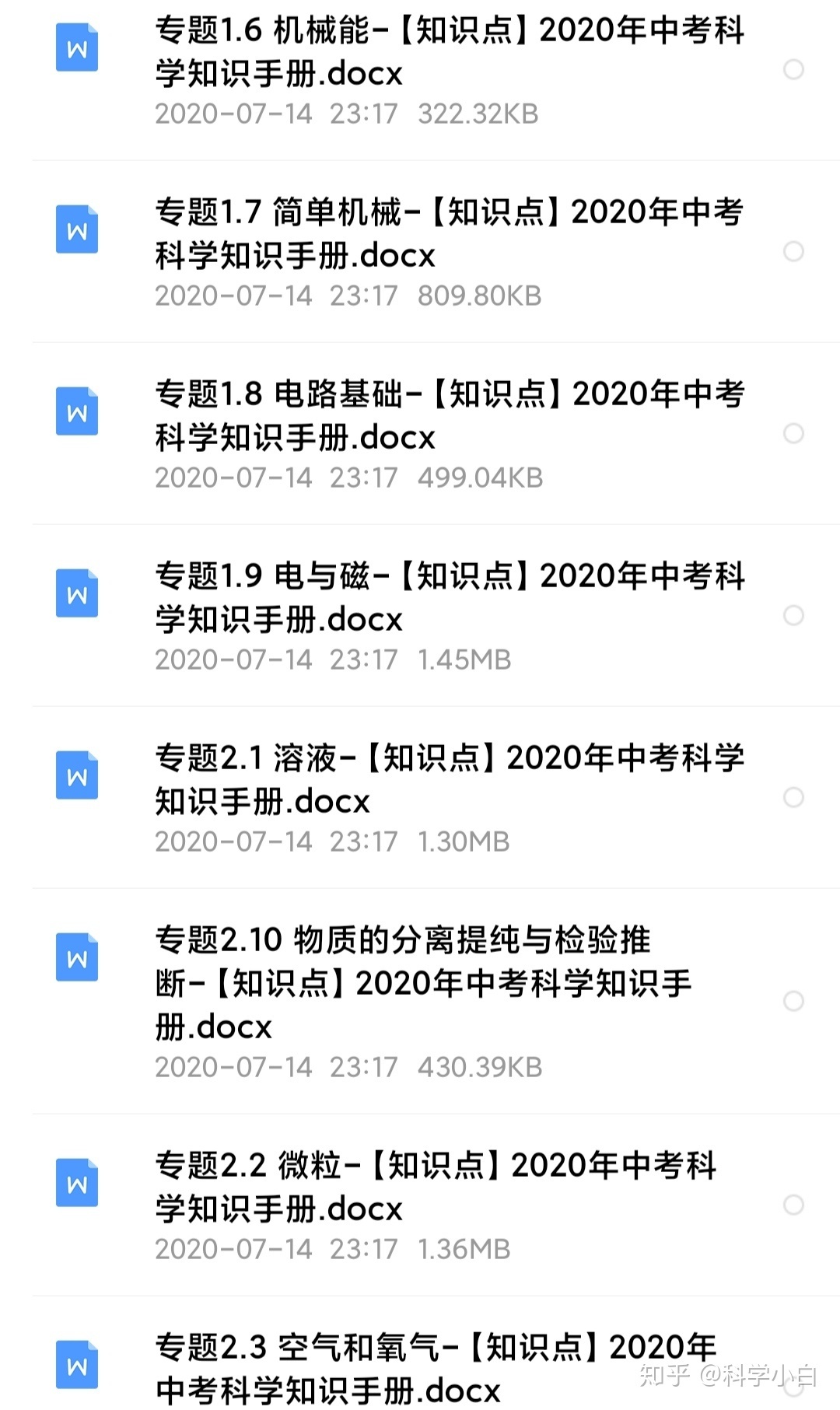Select the 专题1.6 机械能 file checkbox
The image size is (840, 1410).
pos(793,70)
